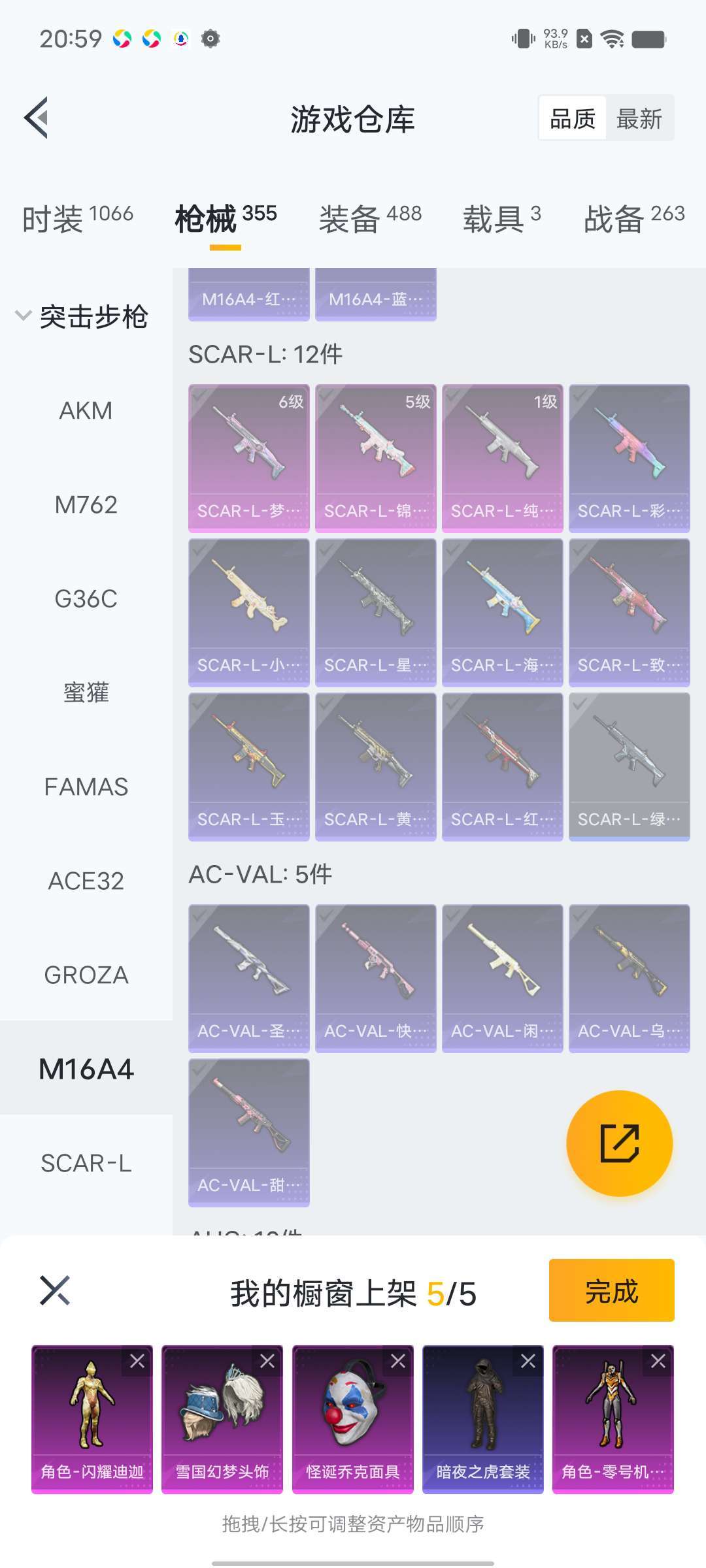Viewport: 706px width, 1568px height.
Task: Choose the SCAR-L-海 skin
Action: [502, 612]
